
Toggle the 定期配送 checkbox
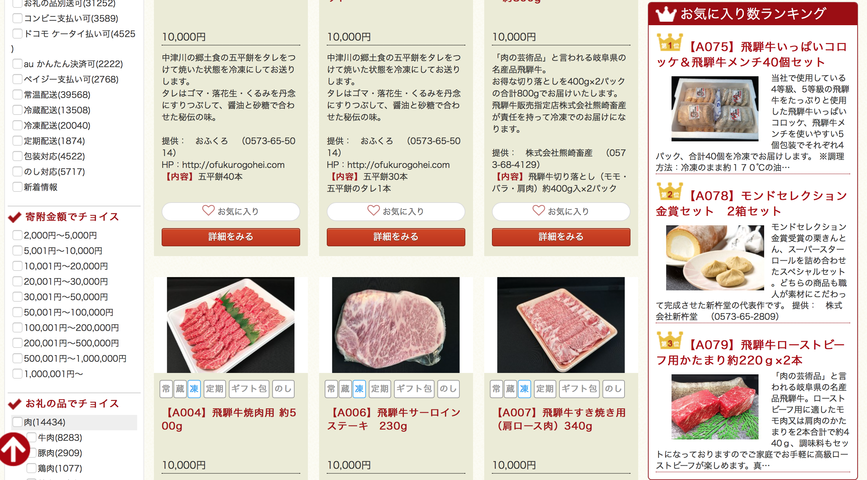coord(18,141)
